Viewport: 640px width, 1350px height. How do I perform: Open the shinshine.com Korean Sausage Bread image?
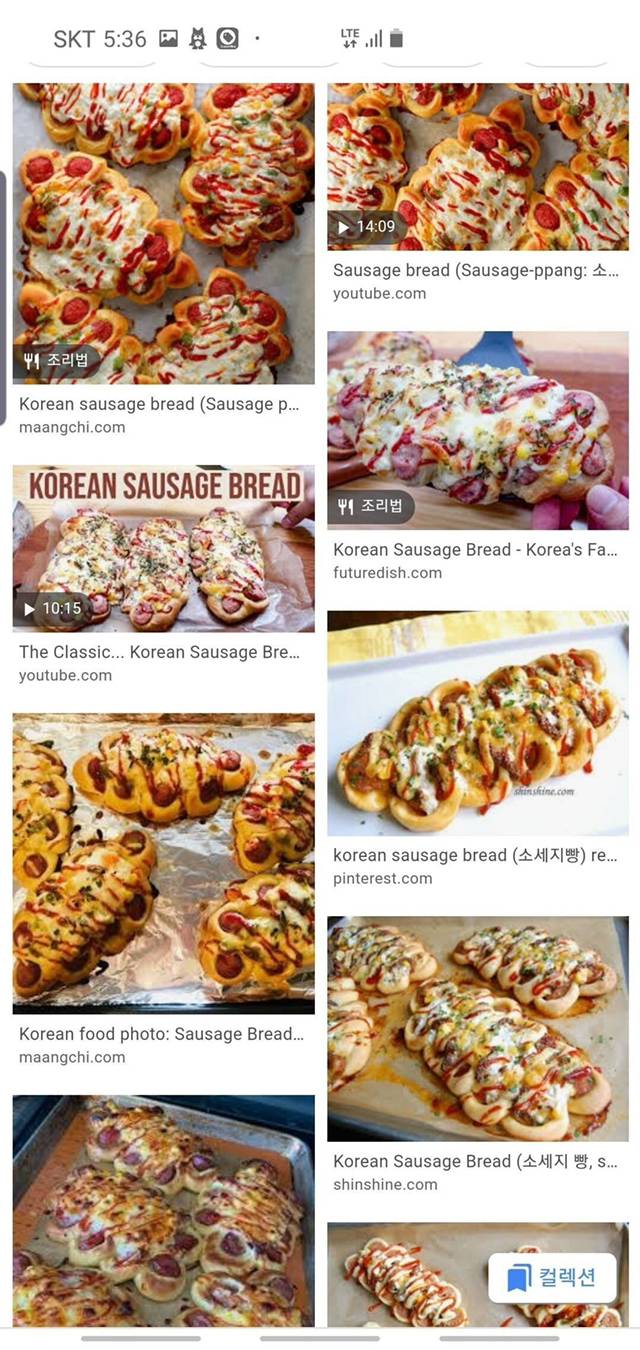[477, 1028]
